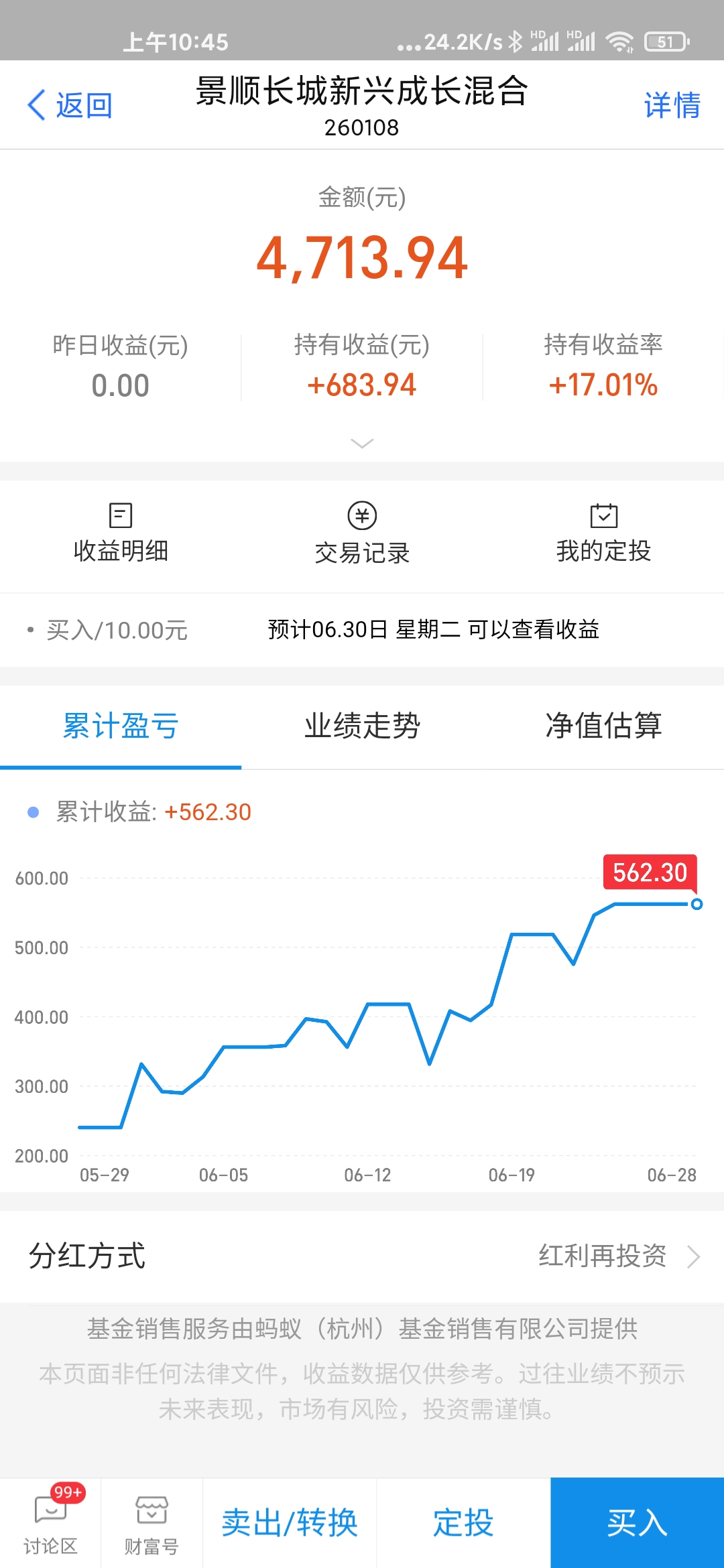This screenshot has width=724, height=1568.
Task: Tap the 卖出/转换 sell or convert button
Action: click(x=290, y=1521)
